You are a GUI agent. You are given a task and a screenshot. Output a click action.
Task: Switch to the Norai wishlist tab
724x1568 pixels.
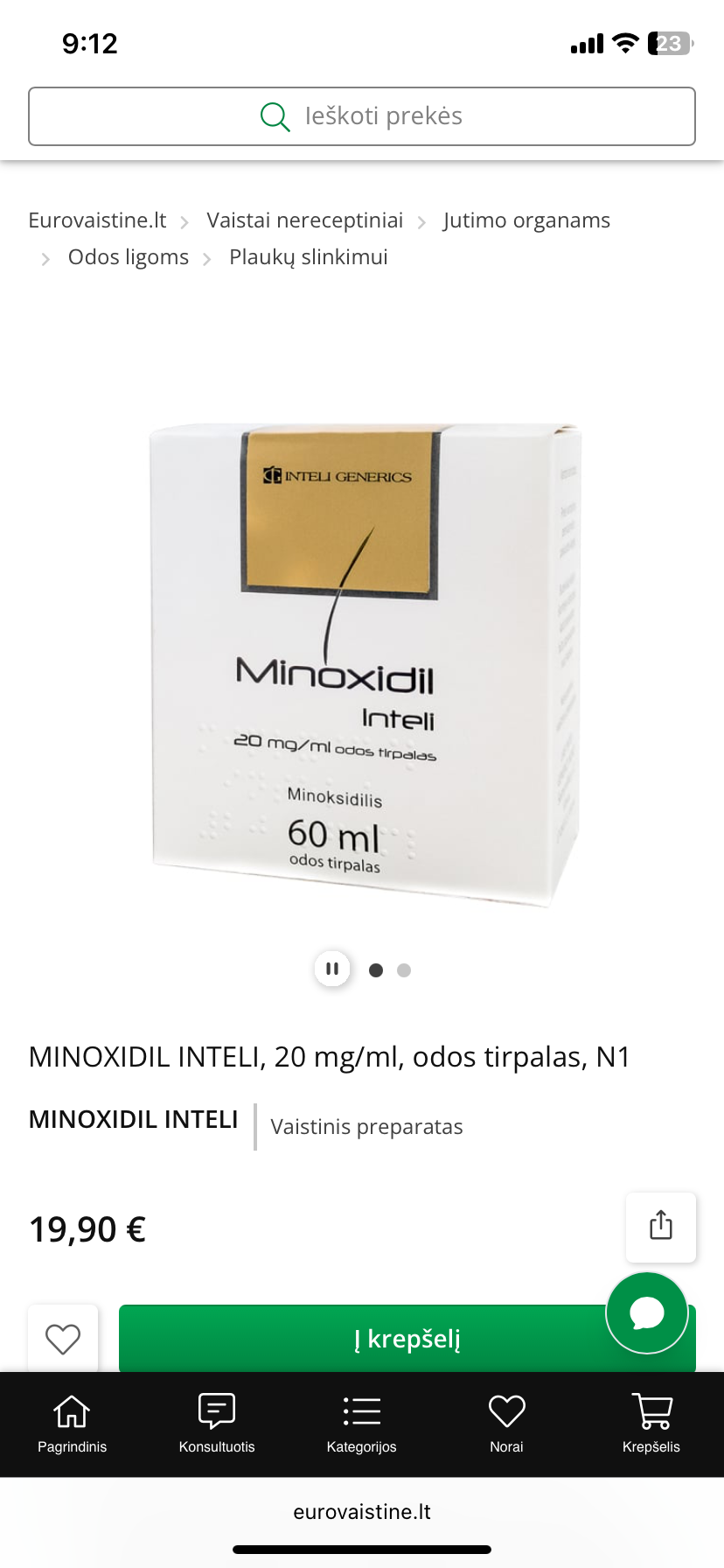tap(506, 1422)
